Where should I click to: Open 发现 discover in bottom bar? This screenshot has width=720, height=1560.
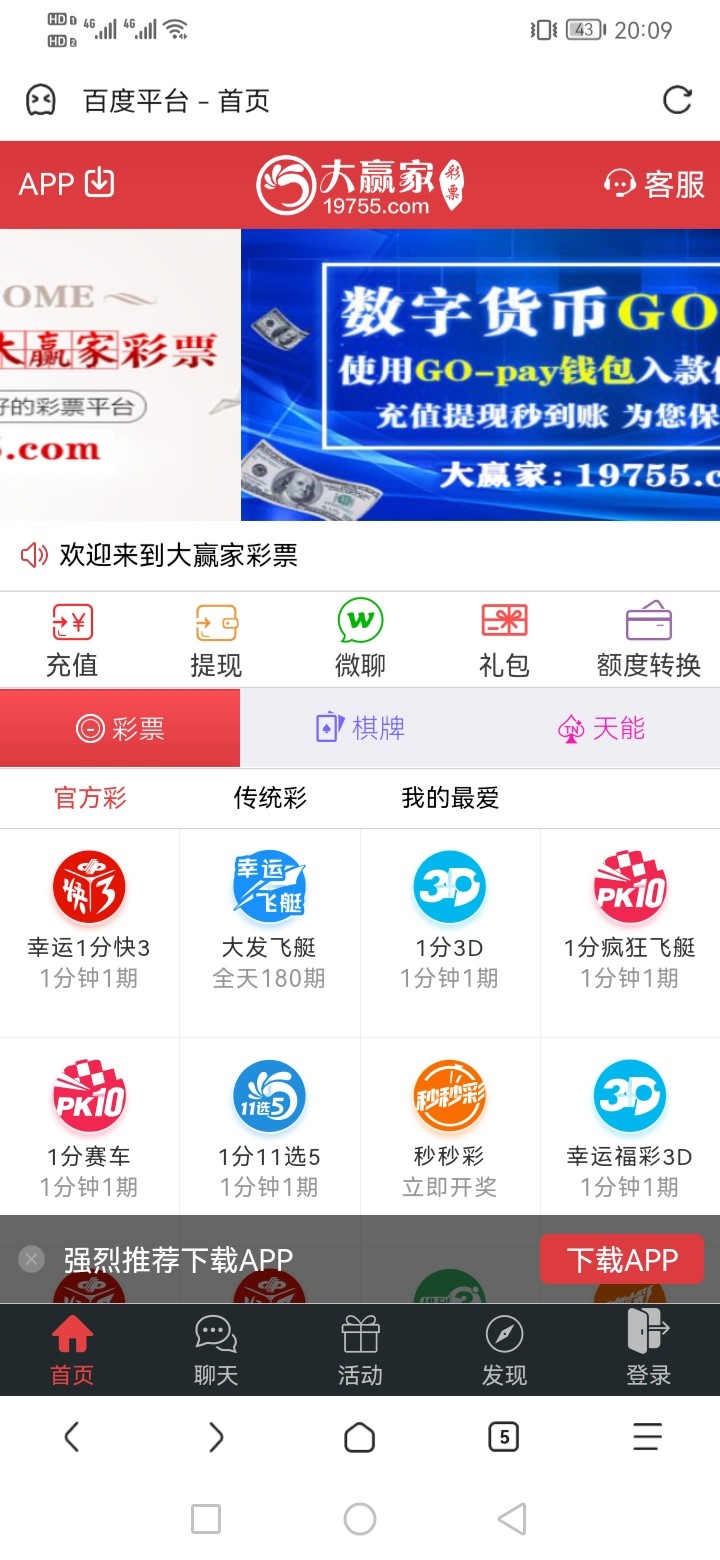point(504,1350)
